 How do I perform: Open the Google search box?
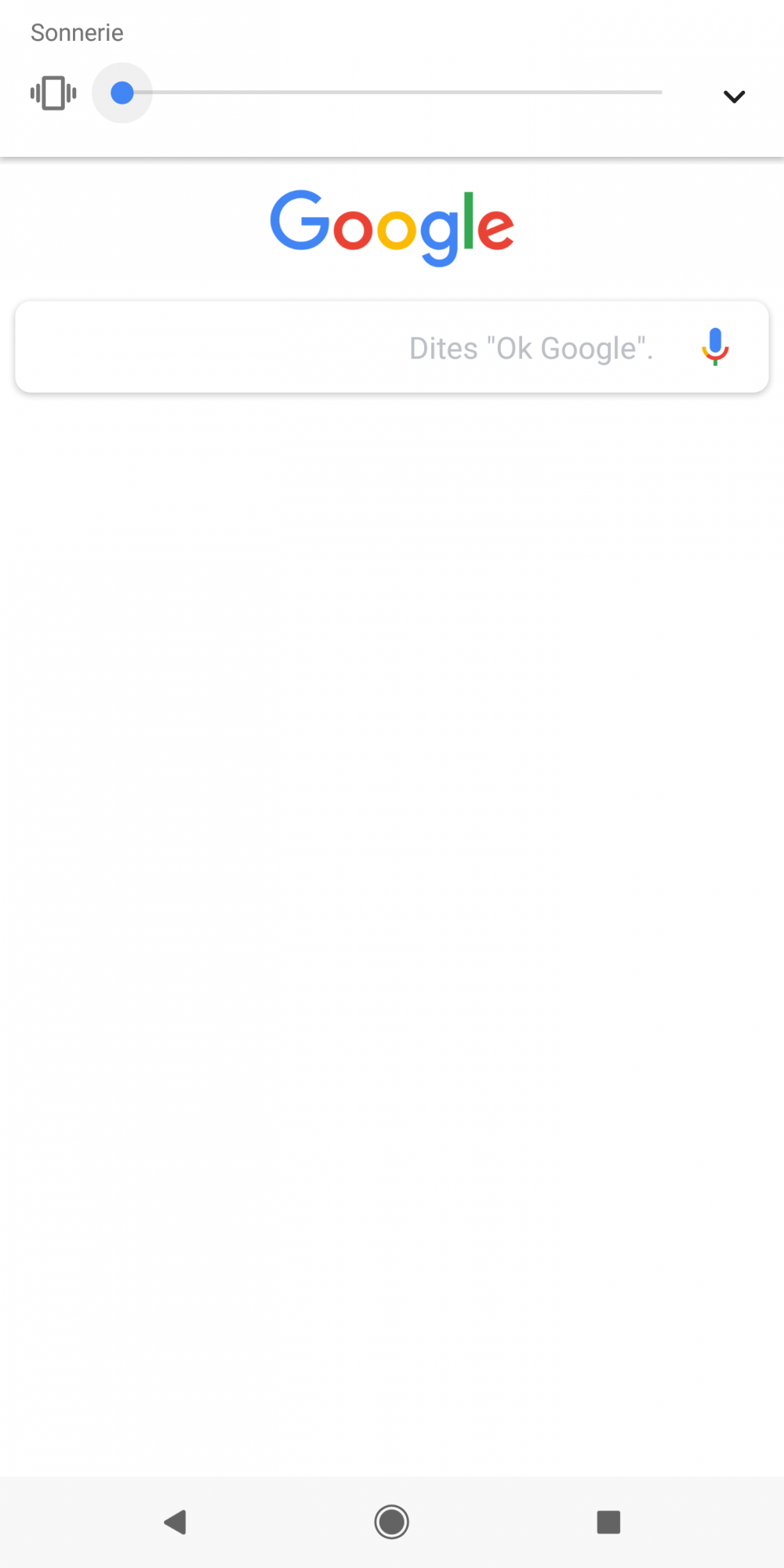pos(392,347)
